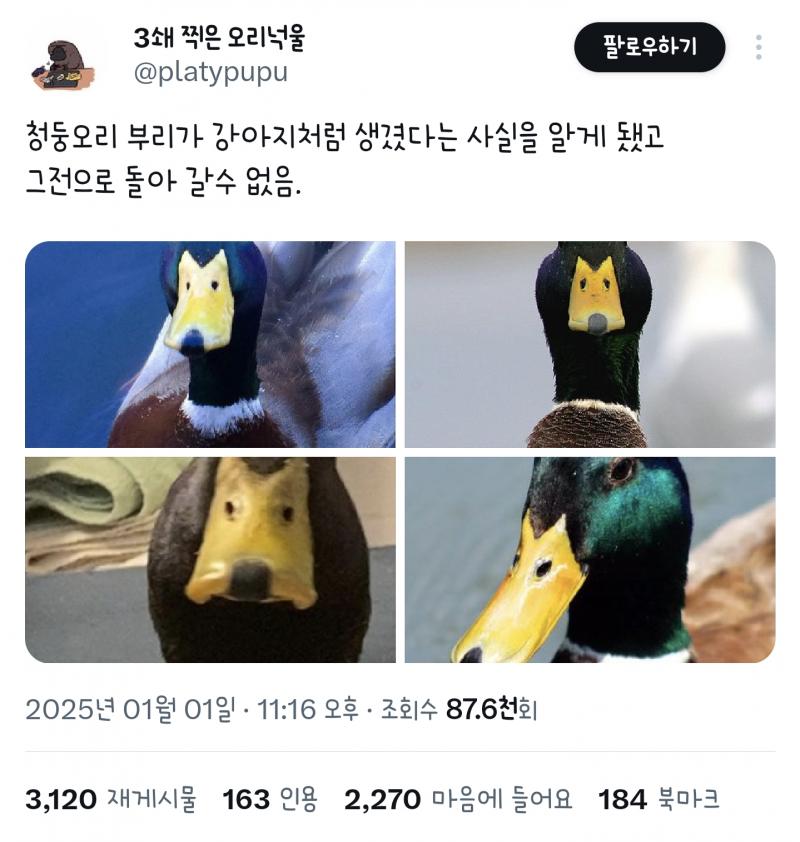The height and width of the screenshot is (842, 800).
Task: Open the post's three-dot overflow menu
Action: click(x=759, y=47)
